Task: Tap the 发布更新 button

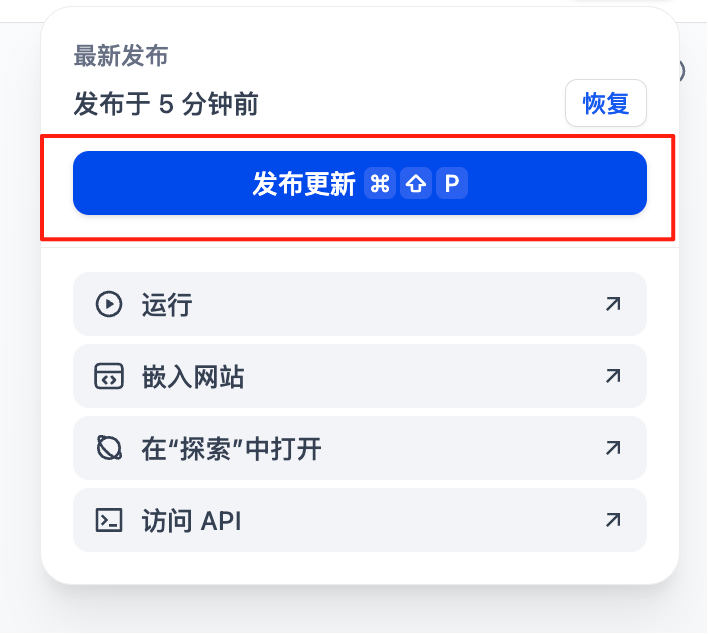Action: 359,183
